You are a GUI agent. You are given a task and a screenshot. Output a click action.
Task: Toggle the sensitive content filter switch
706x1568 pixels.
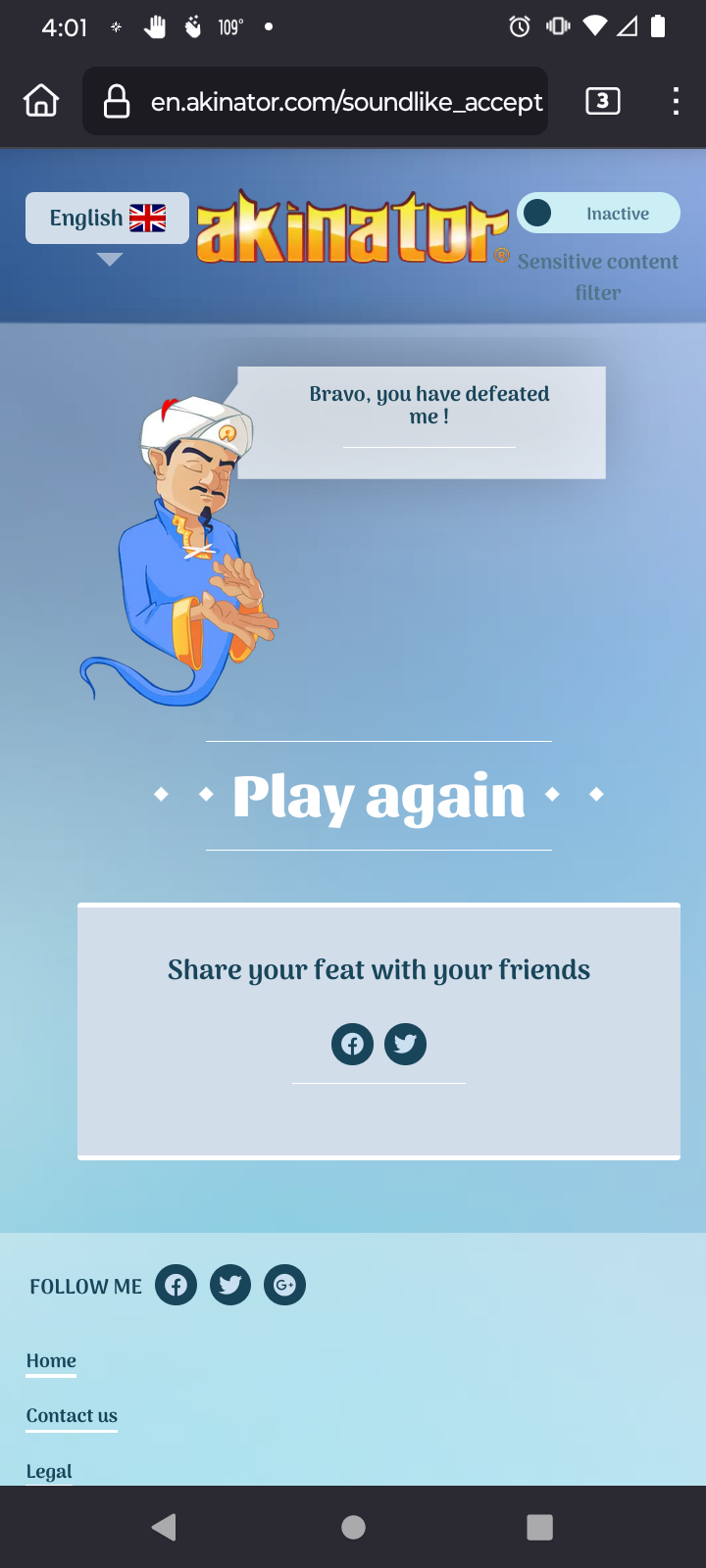pos(598,213)
